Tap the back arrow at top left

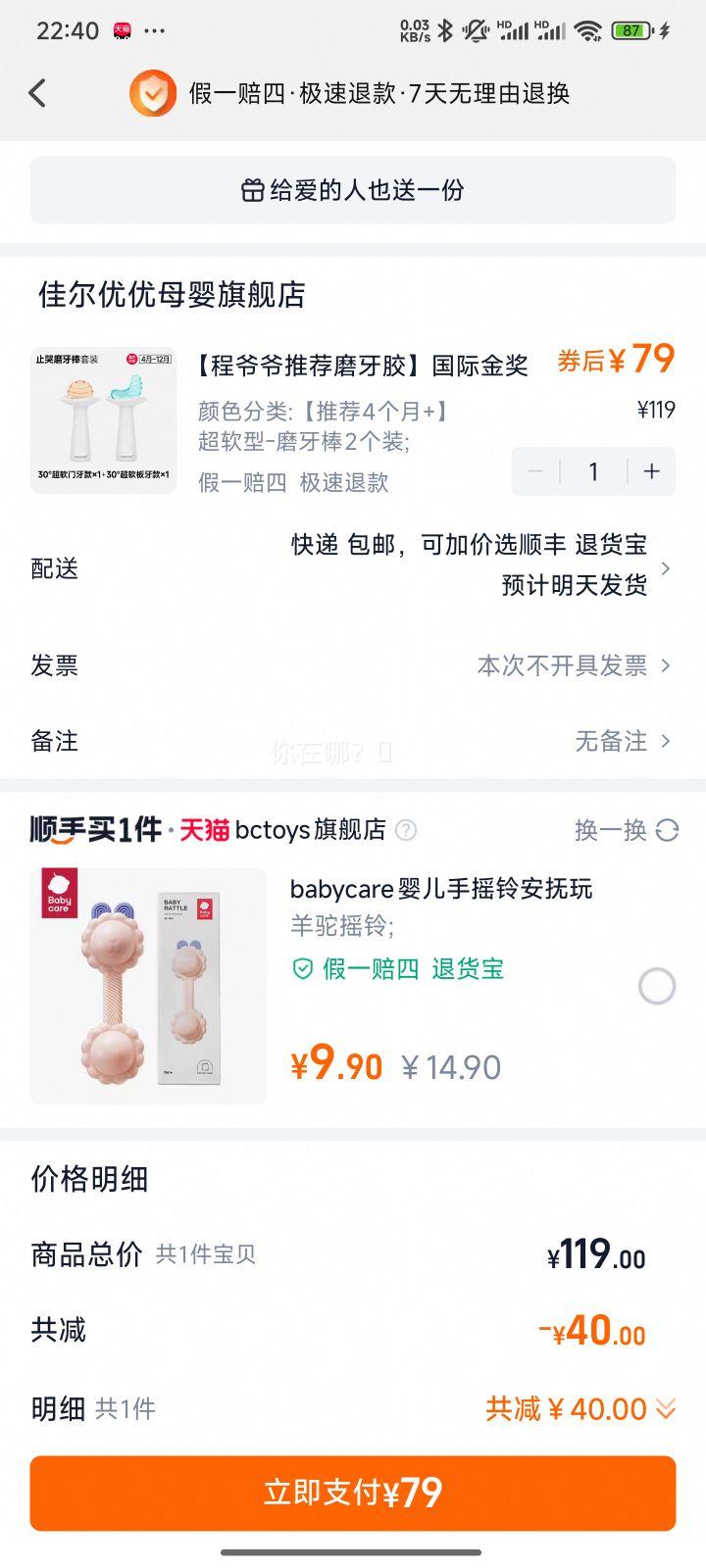(x=37, y=92)
